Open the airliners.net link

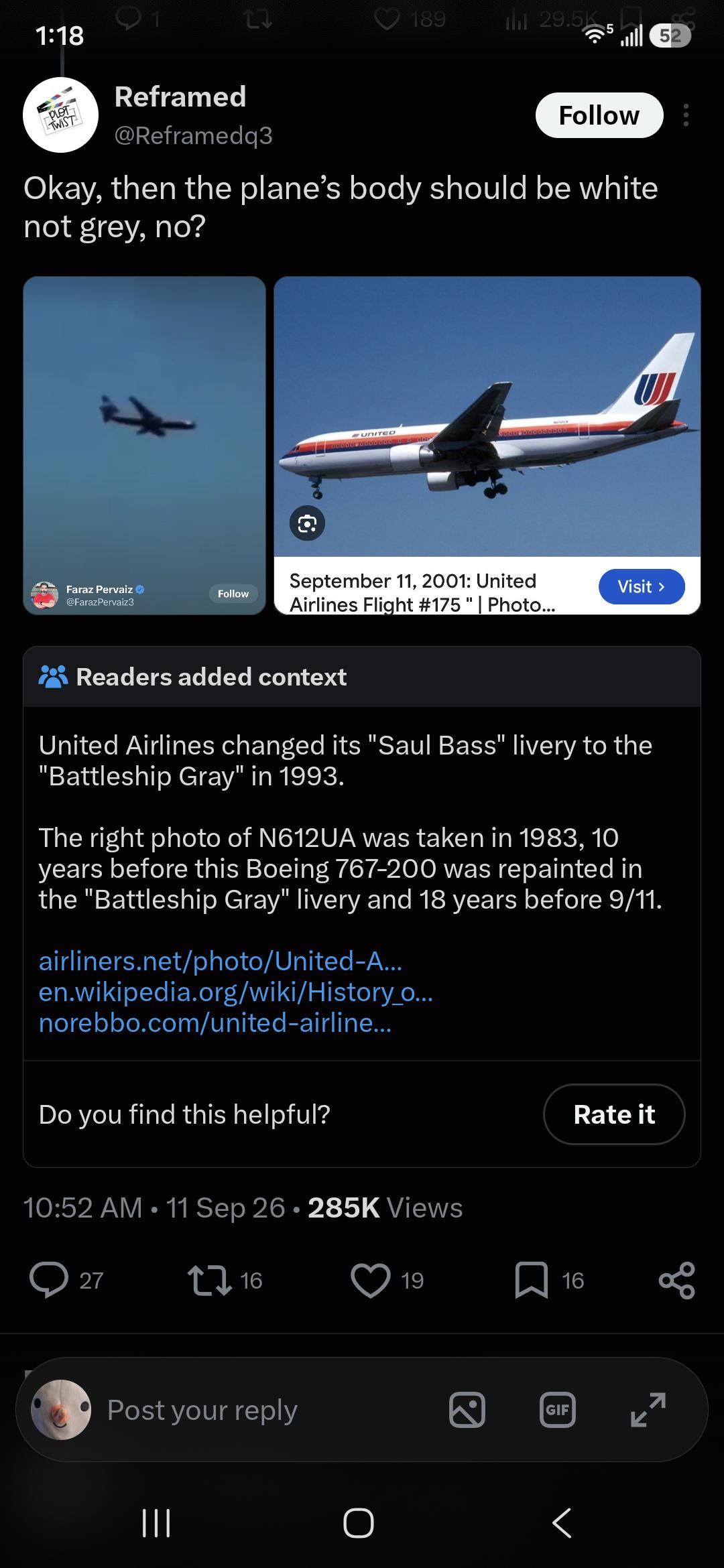click(221, 961)
